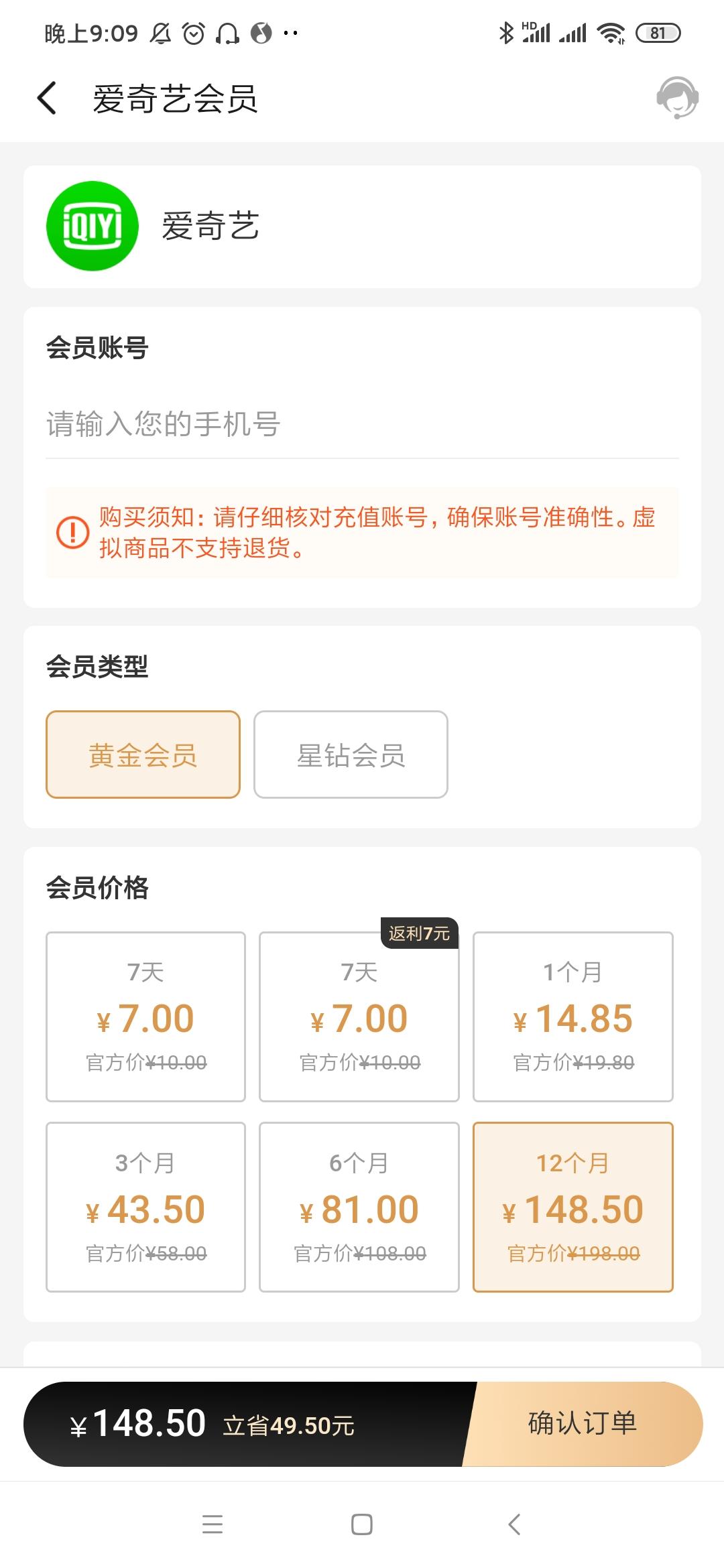724x1568 pixels.
Task: Select the 12个月 plan at ¥148.50
Action: pos(572,1207)
